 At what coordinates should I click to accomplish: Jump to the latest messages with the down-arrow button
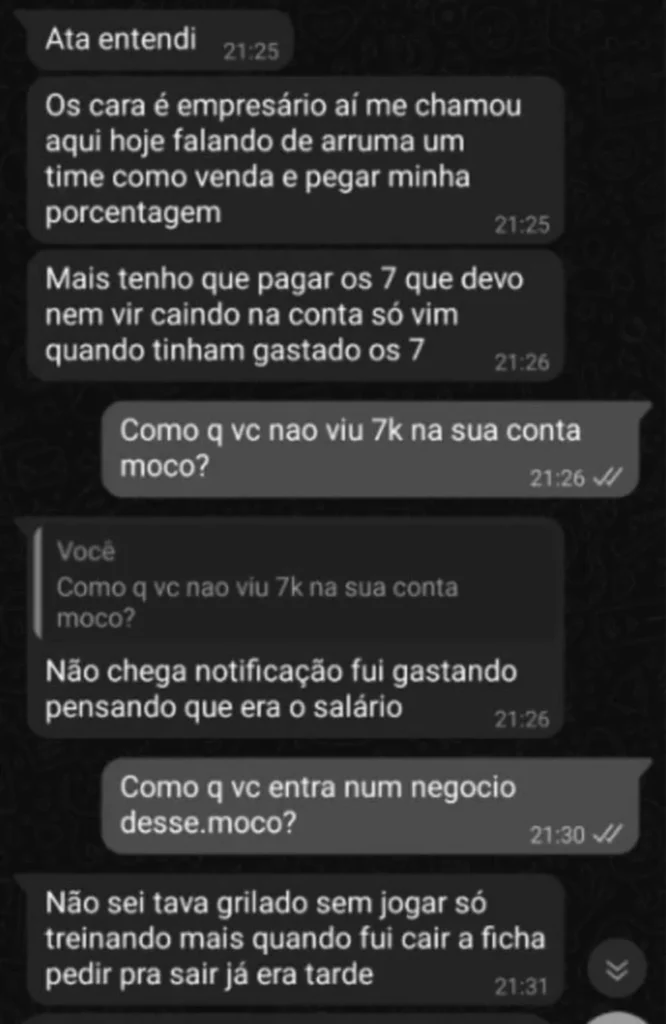coord(617,968)
